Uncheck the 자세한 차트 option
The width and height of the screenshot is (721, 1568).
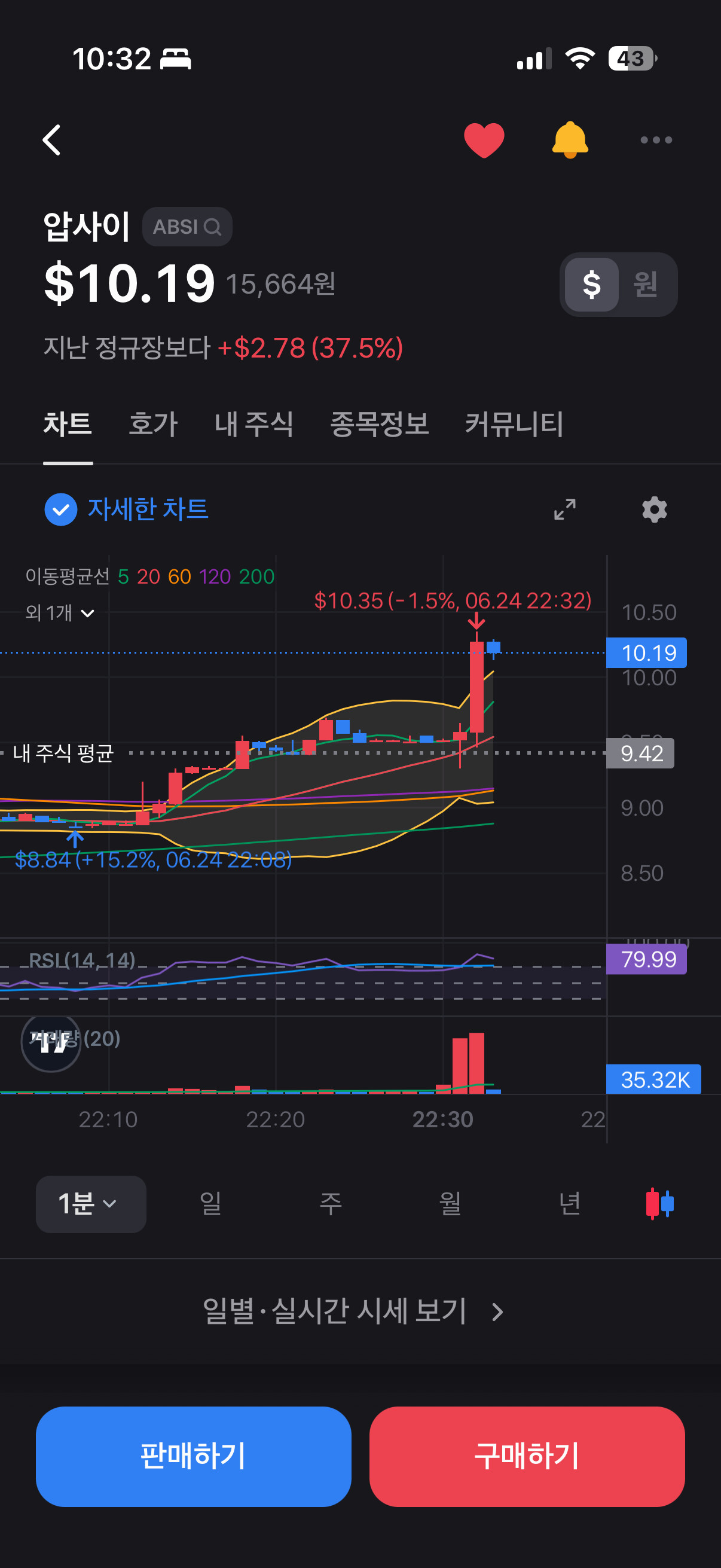click(x=126, y=510)
